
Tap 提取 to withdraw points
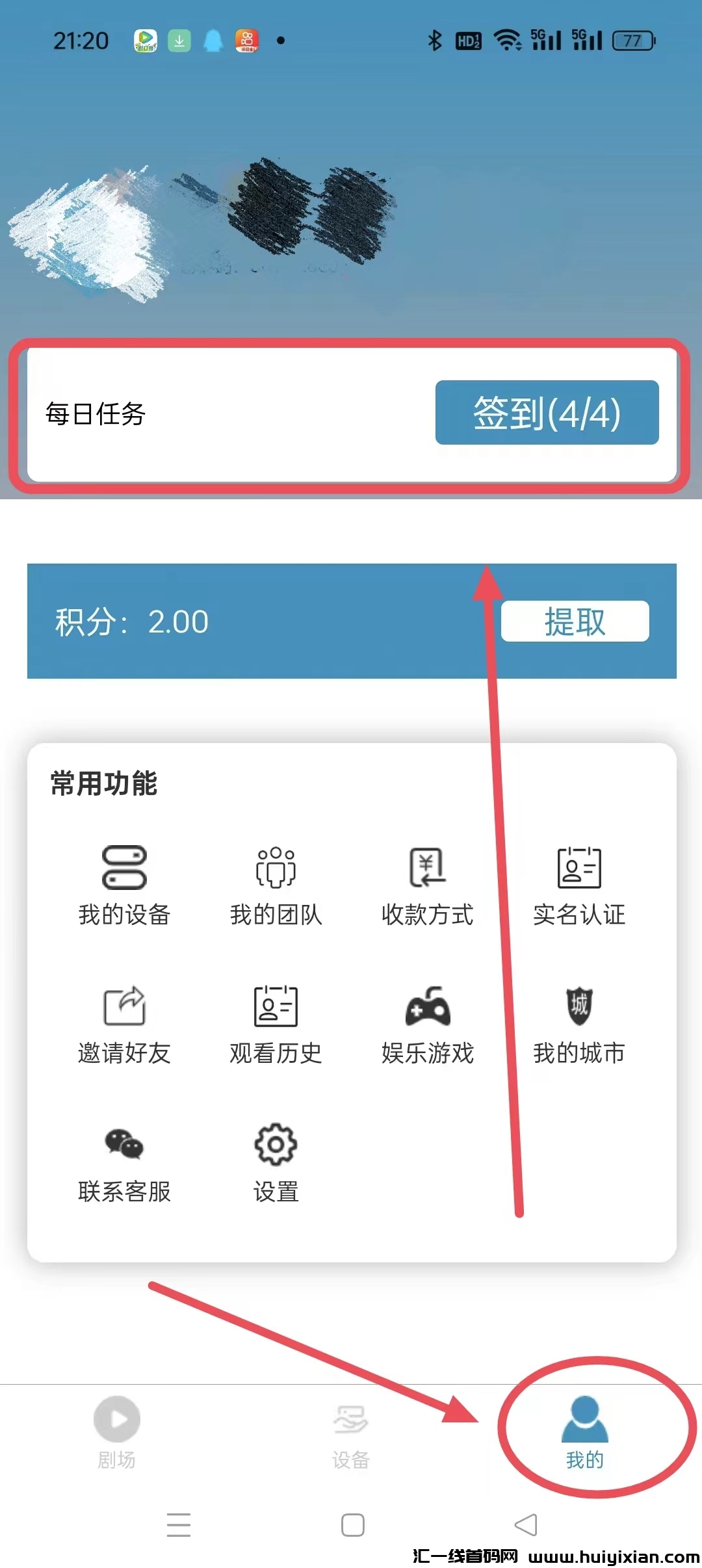[x=575, y=621]
